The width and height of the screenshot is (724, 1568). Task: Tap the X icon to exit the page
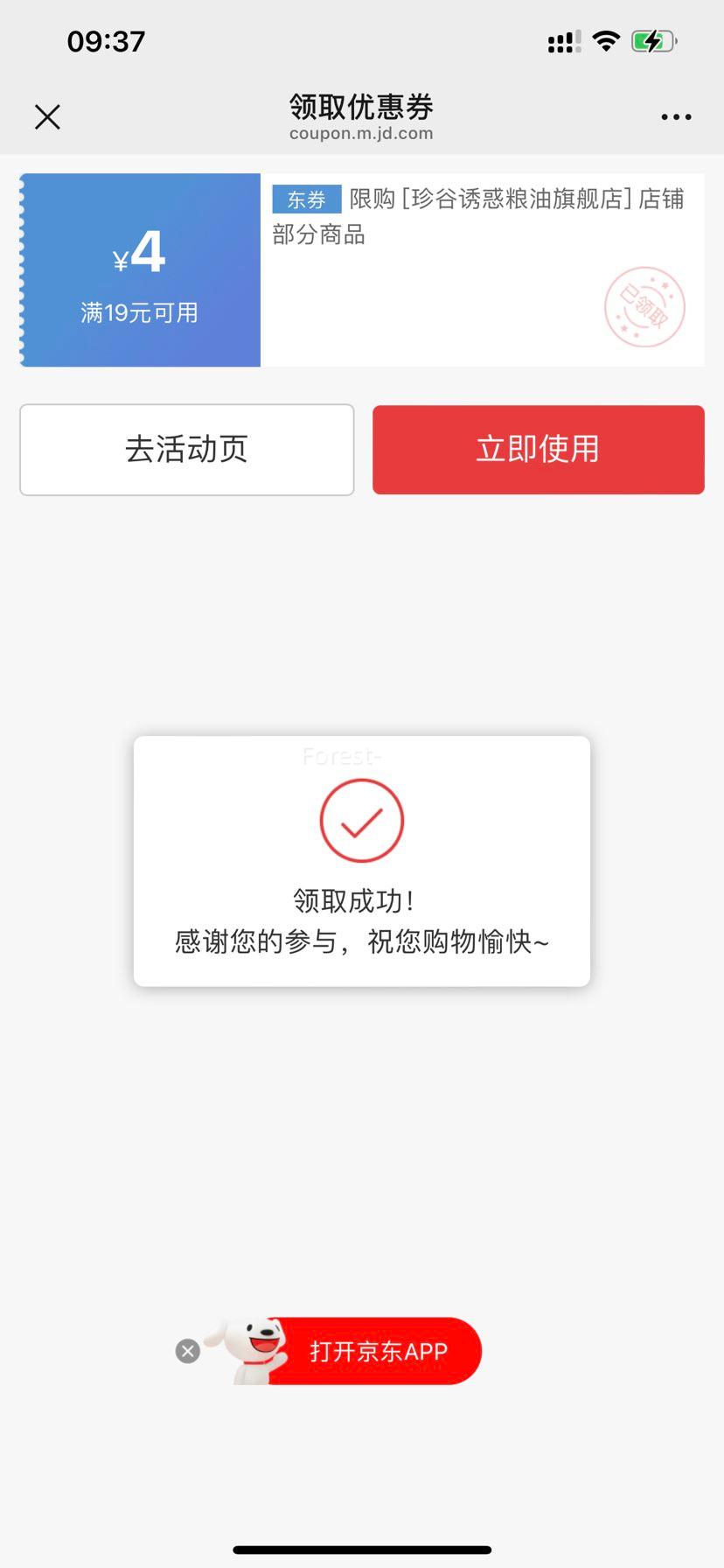click(x=47, y=116)
